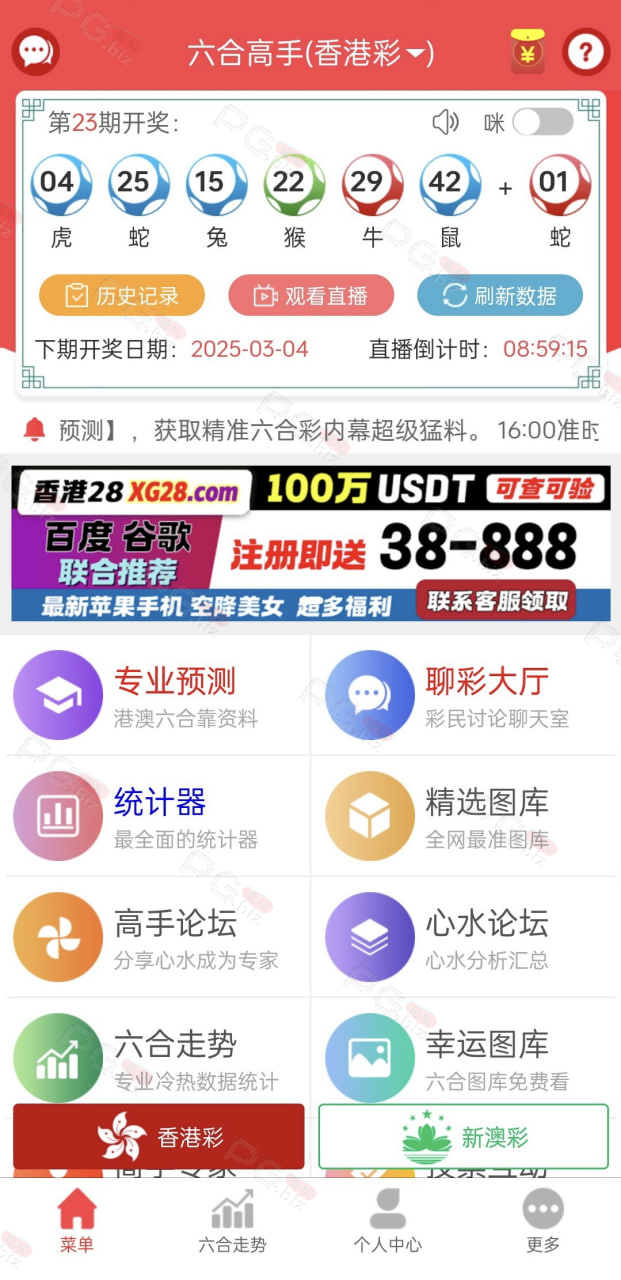Refresh data with 刷新数据
This screenshot has width=621, height=1280.
click(500, 295)
